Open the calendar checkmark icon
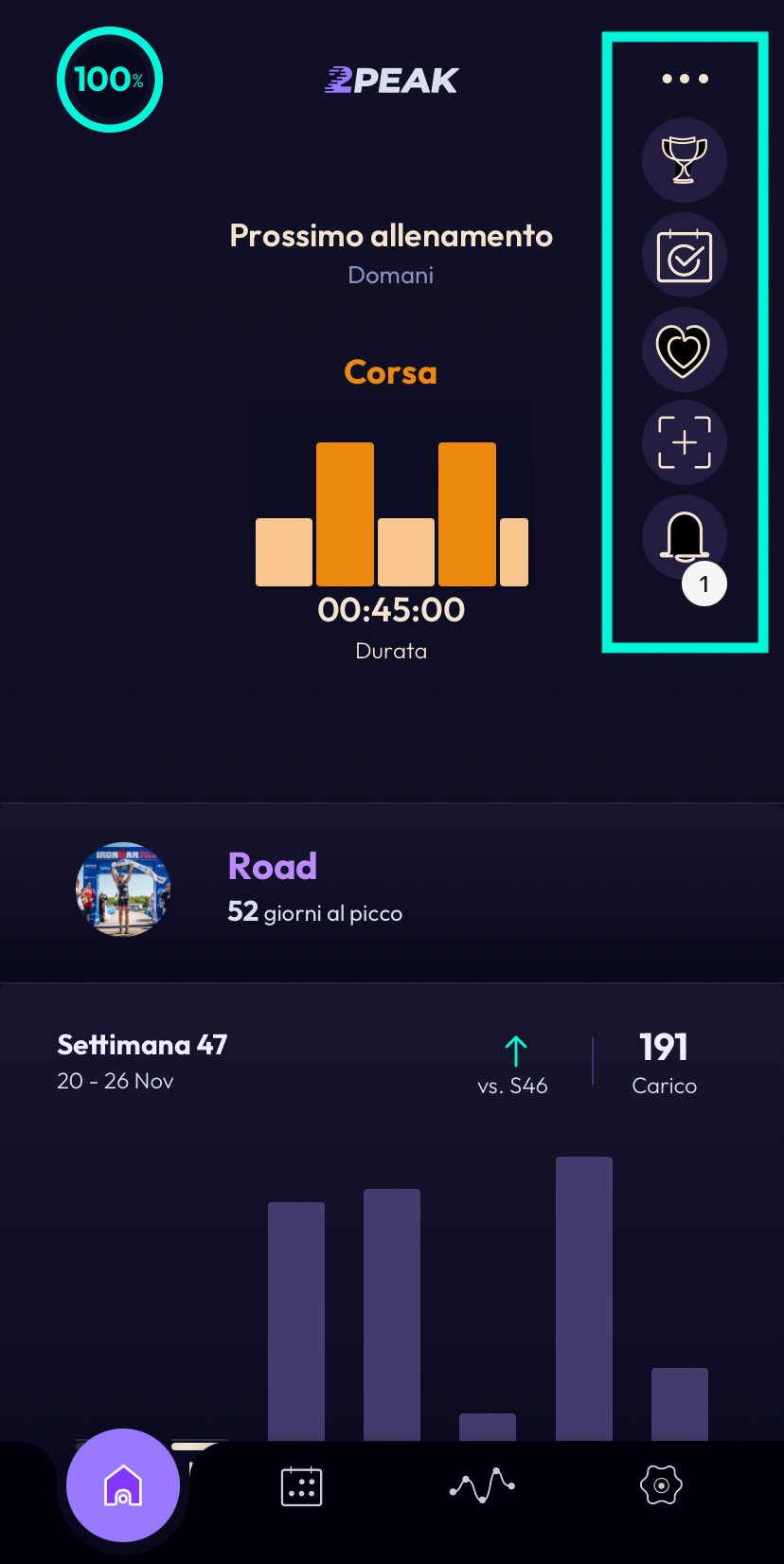Viewport: 784px width, 1564px height. click(x=685, y=256)
